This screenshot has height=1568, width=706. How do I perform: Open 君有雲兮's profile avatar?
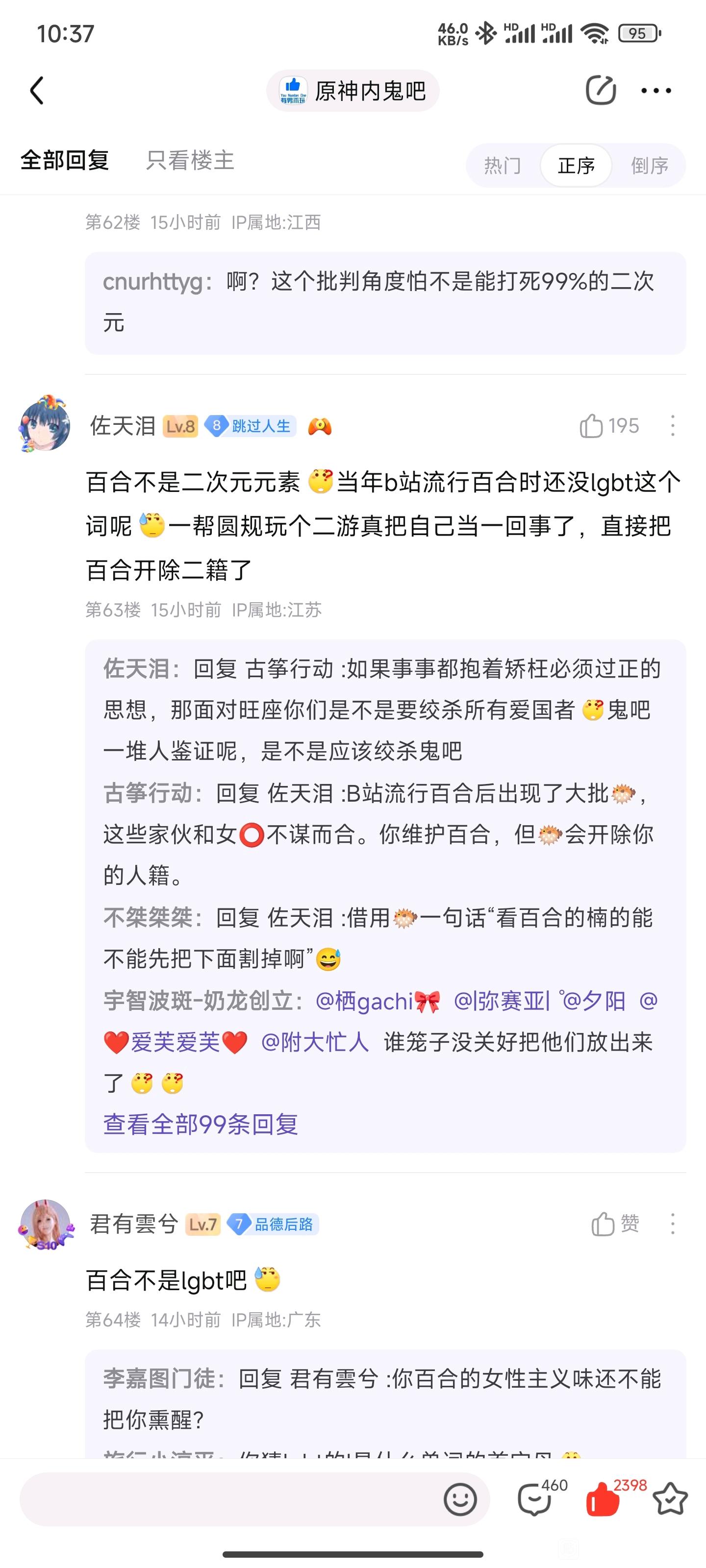pyautogui.click(x=45, y=1223)
